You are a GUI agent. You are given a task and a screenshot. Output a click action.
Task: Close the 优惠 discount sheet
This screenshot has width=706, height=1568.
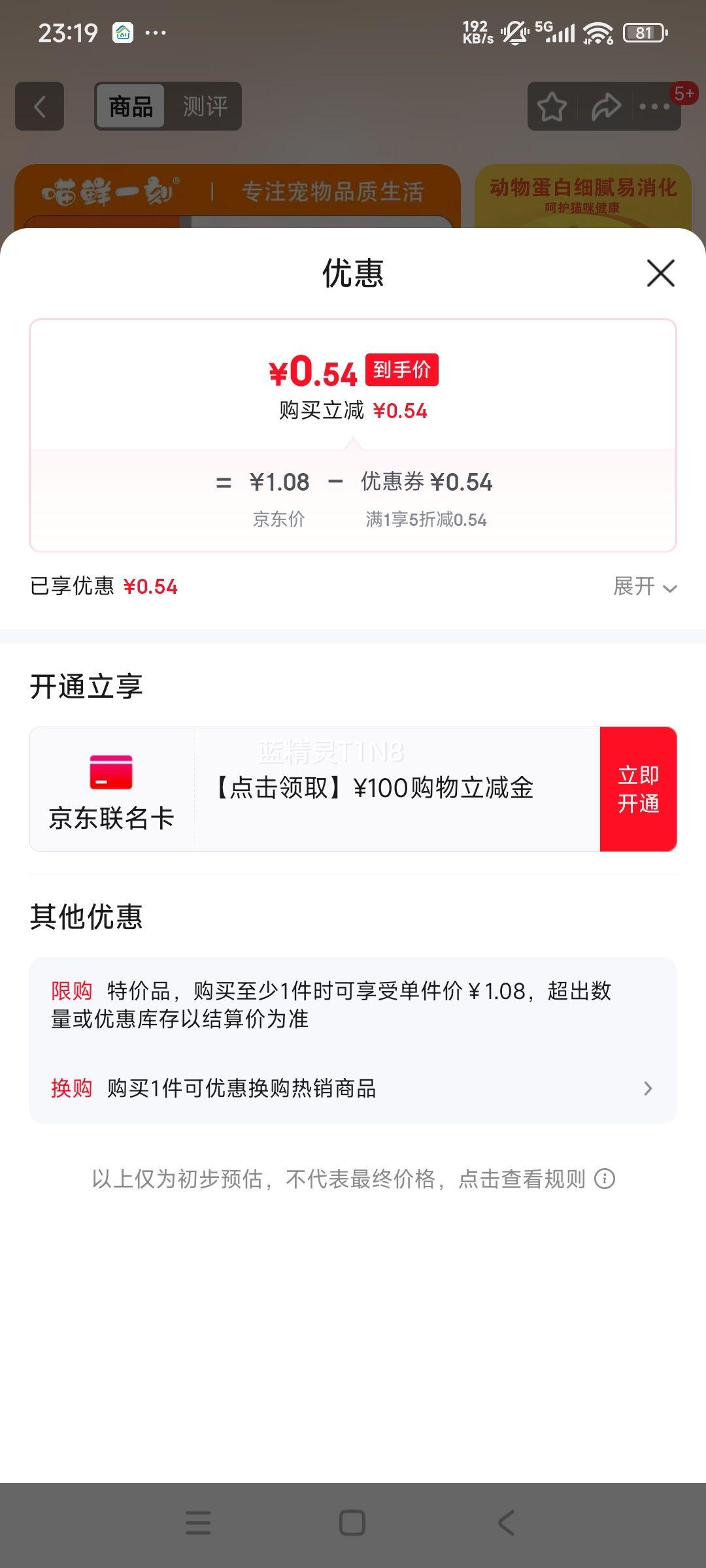tap(660, 273)
